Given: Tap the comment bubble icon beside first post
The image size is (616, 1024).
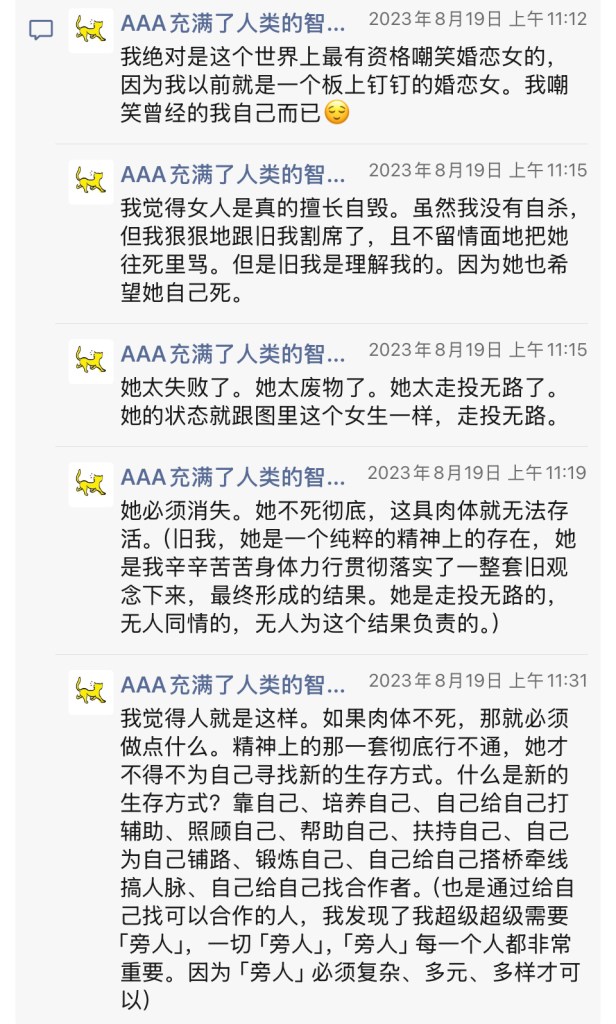Looking at the screenshot, I should (40, 30).
